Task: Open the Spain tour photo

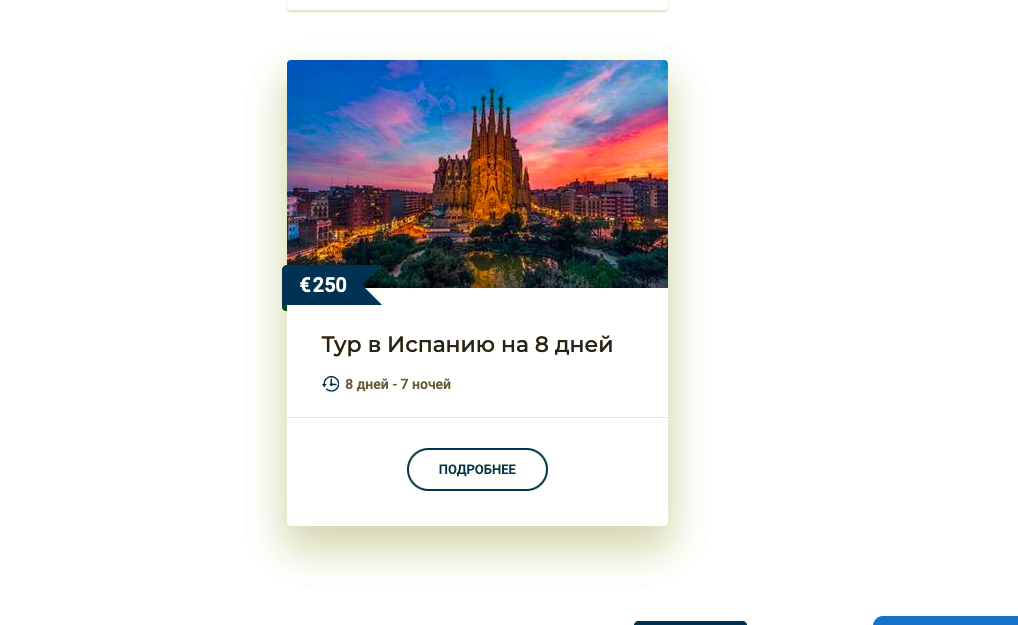Action: [x=477, y=170]
